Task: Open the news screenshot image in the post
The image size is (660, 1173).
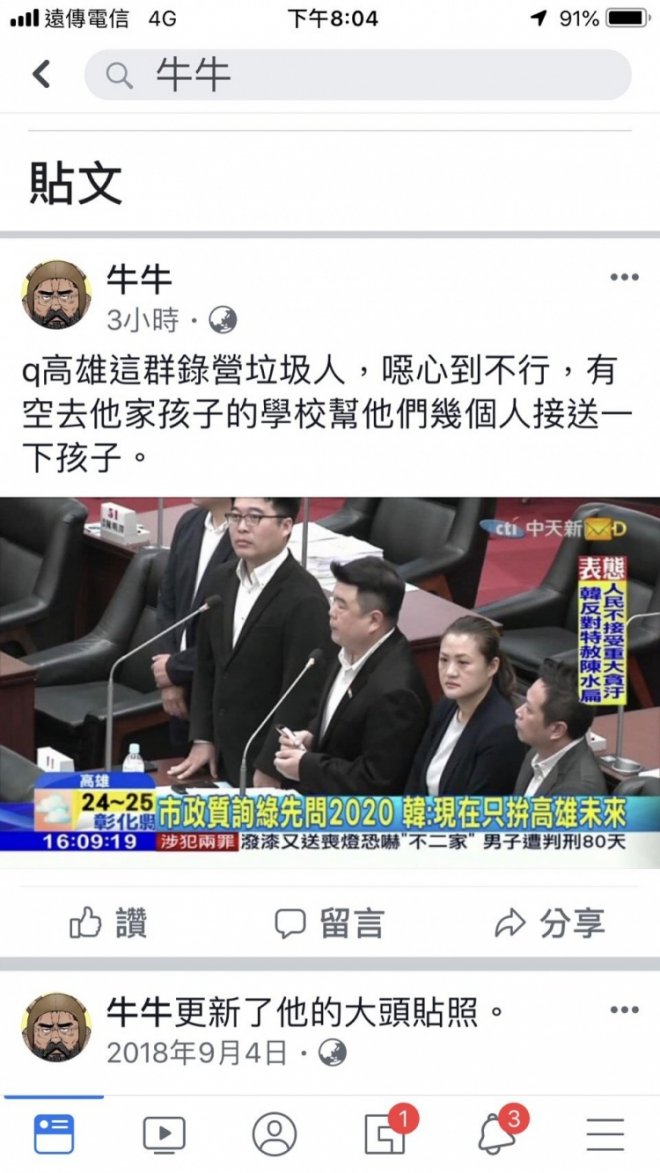Action: [x=330, y=675]
